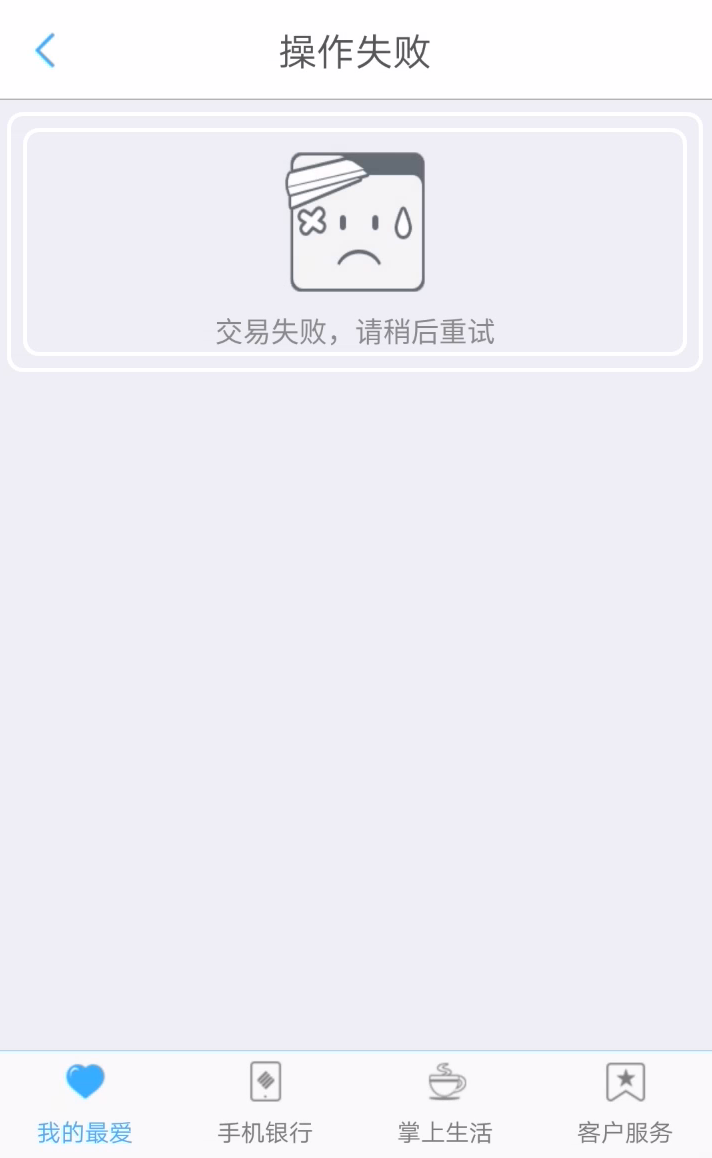This screenshot has height=1158, width=712.
Task: Switch to the 手机银行 tab
Action: [x=265, y=1104]
